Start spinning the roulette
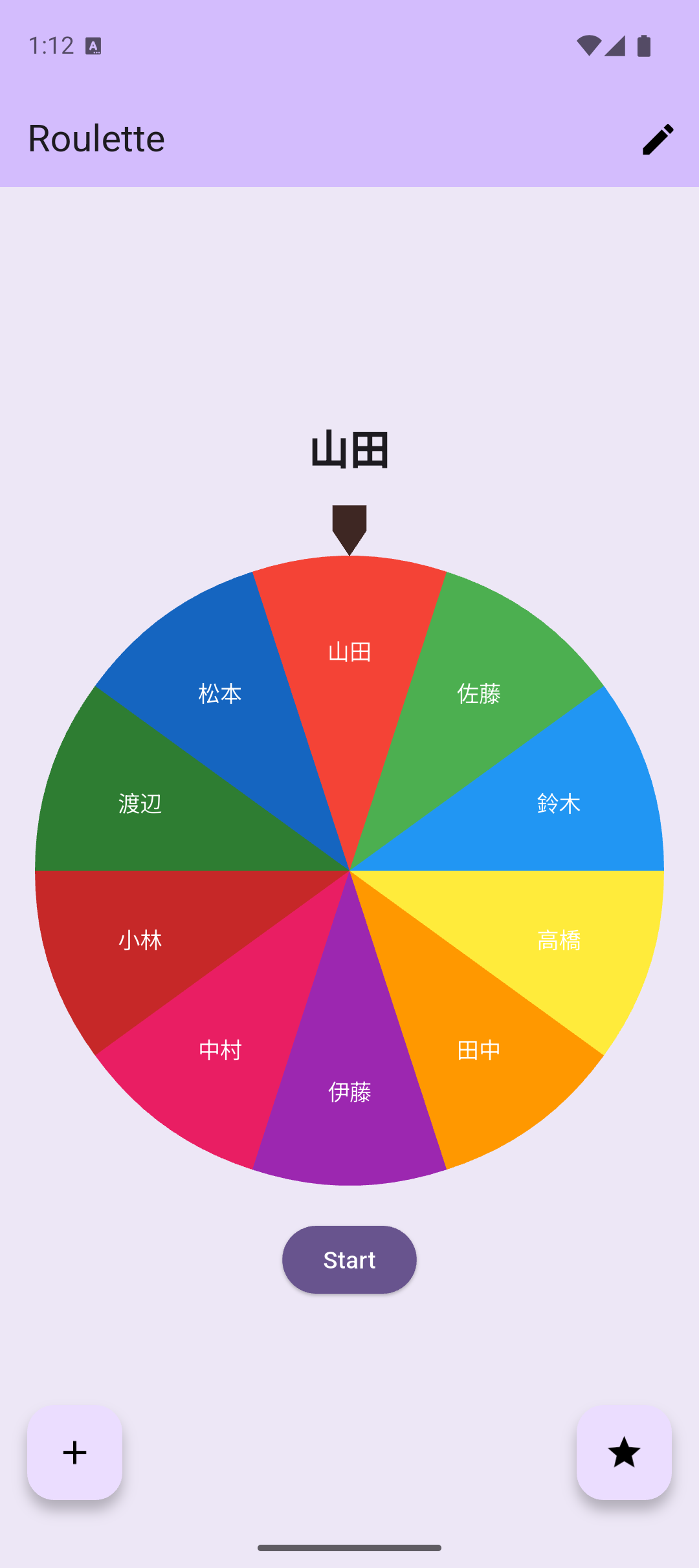Screen dimensions: 699x1568 [349, 1259]
